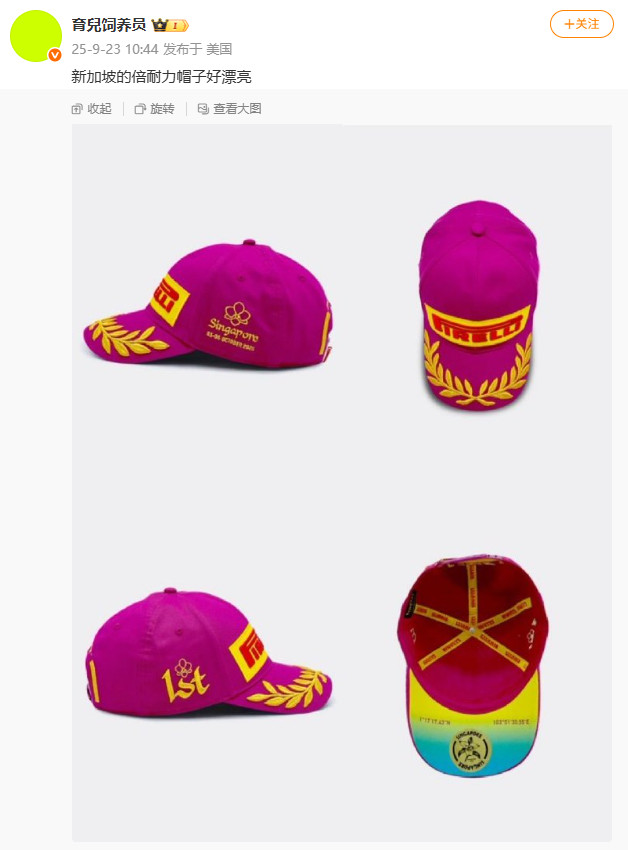Image resolution: width=628 pixels, height=850 pixels.
Task: Open the 育兒饲养员 username link
Action: [x=109, y=24]
